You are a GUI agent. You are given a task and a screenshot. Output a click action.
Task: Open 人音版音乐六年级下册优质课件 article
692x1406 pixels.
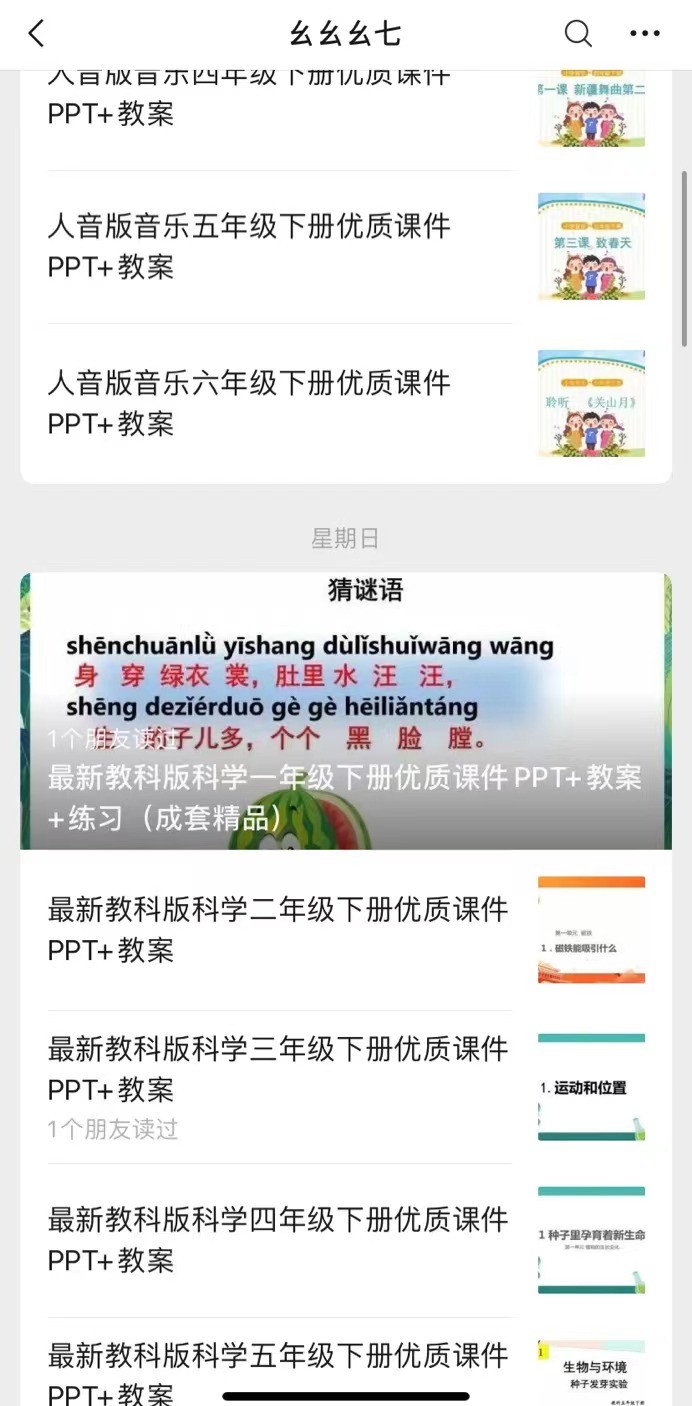tap(346, 403)
